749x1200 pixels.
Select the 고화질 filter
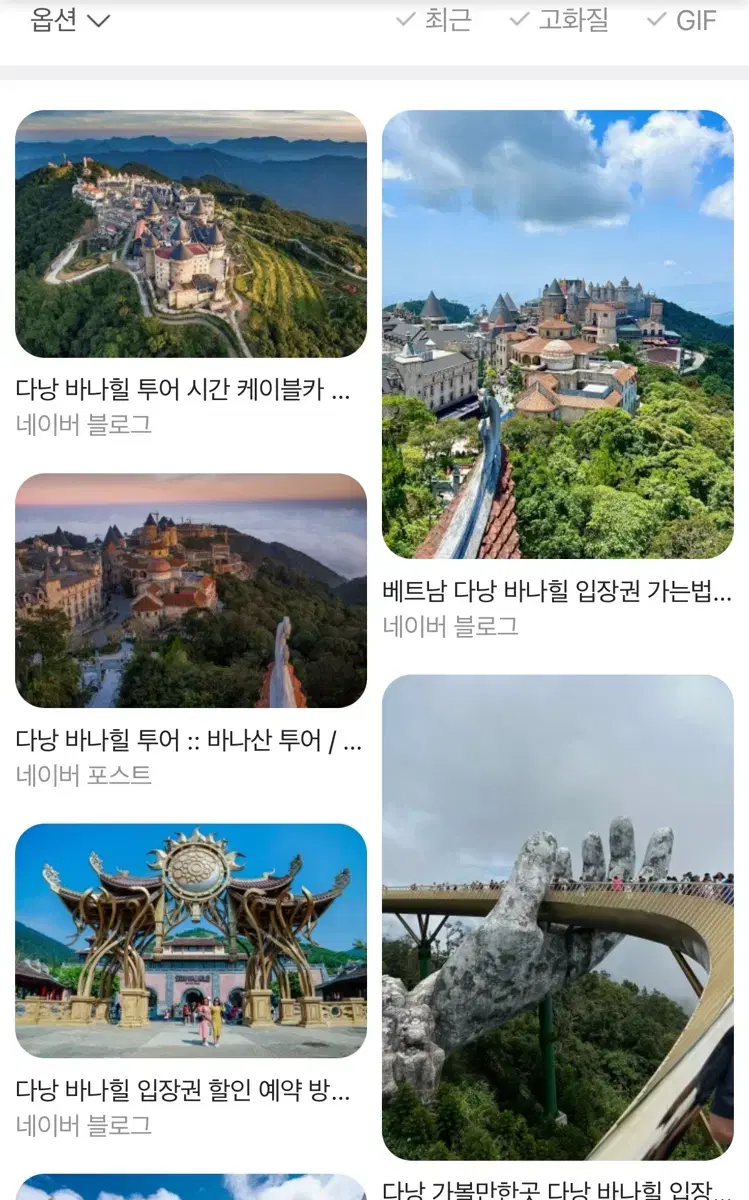point(558,19)
